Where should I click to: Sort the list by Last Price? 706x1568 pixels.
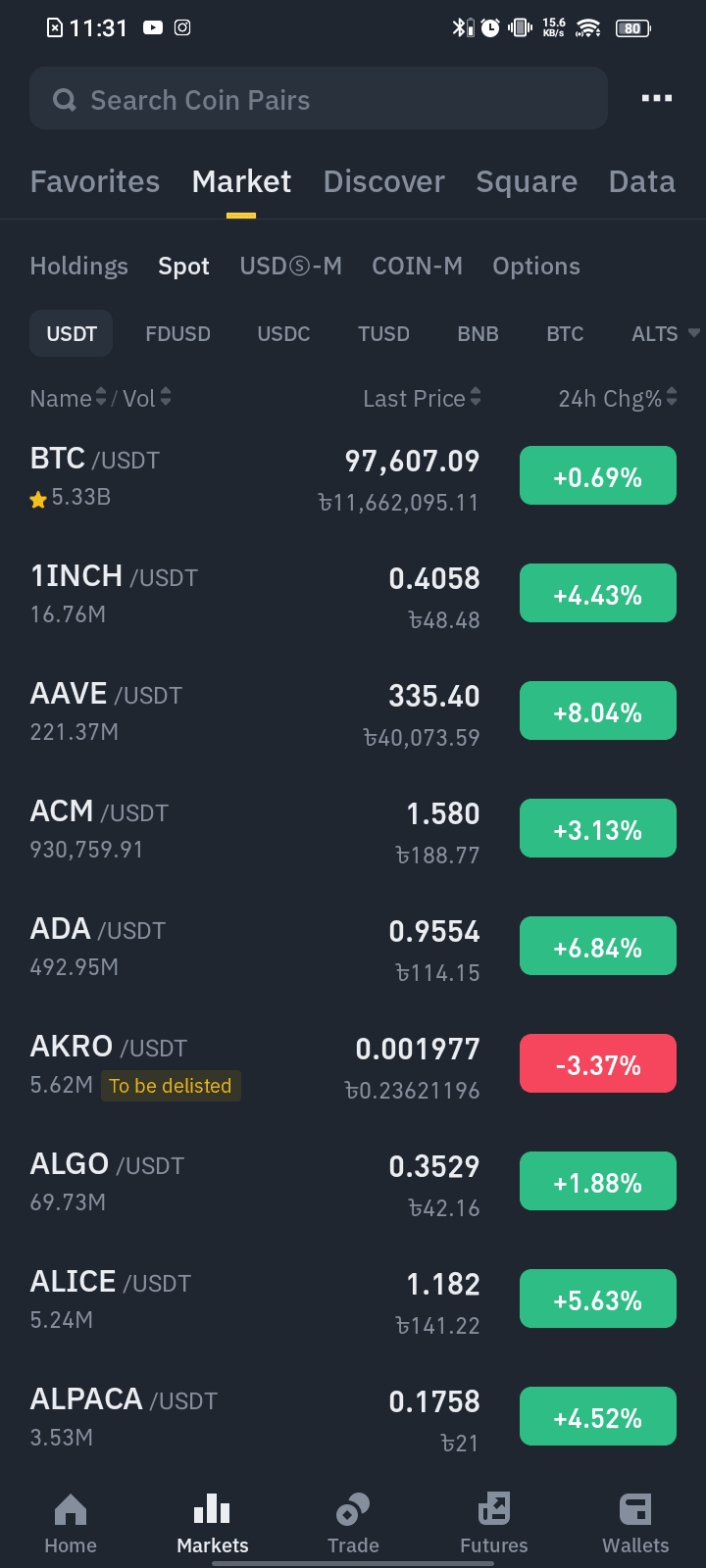[x=422, y=398]
